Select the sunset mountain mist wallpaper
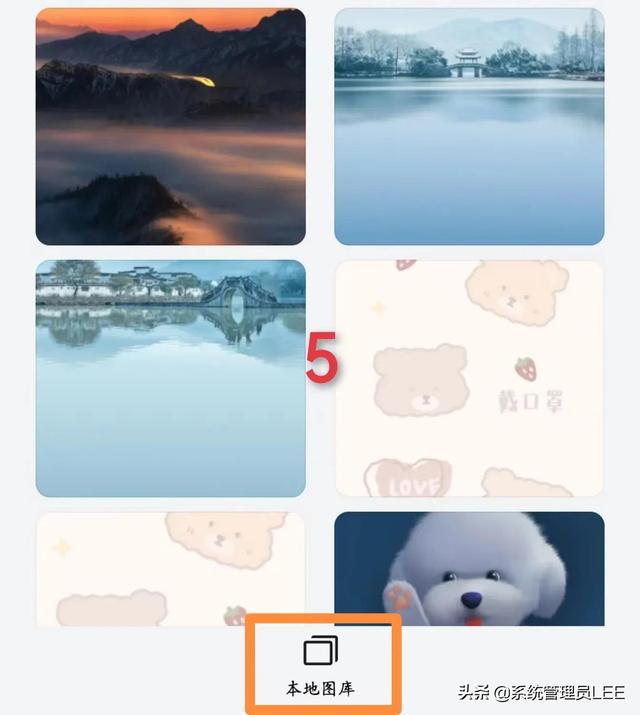The height and width of the screenshot is (715, 640). pos(170,127)
